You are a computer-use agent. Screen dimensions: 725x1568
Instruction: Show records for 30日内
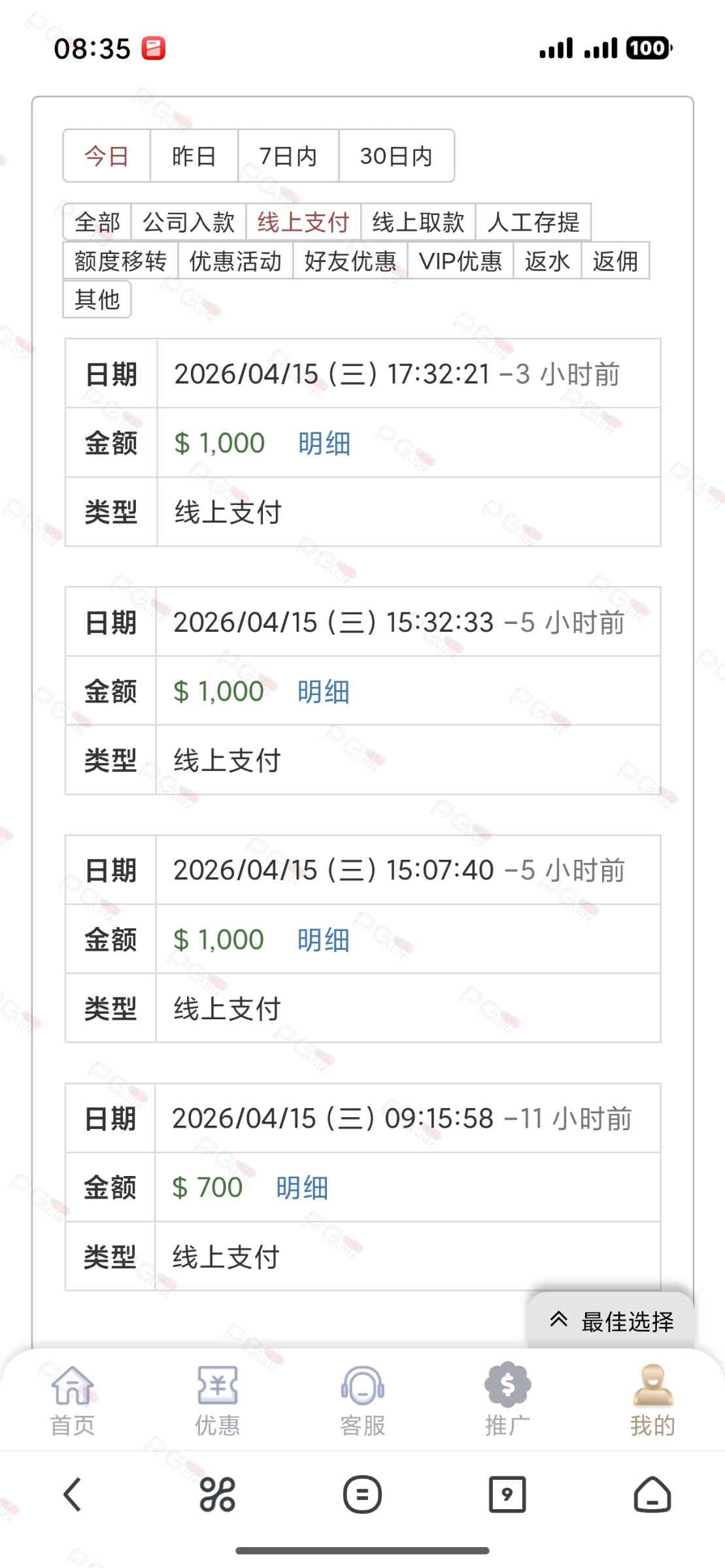click(x=396, y=156)
